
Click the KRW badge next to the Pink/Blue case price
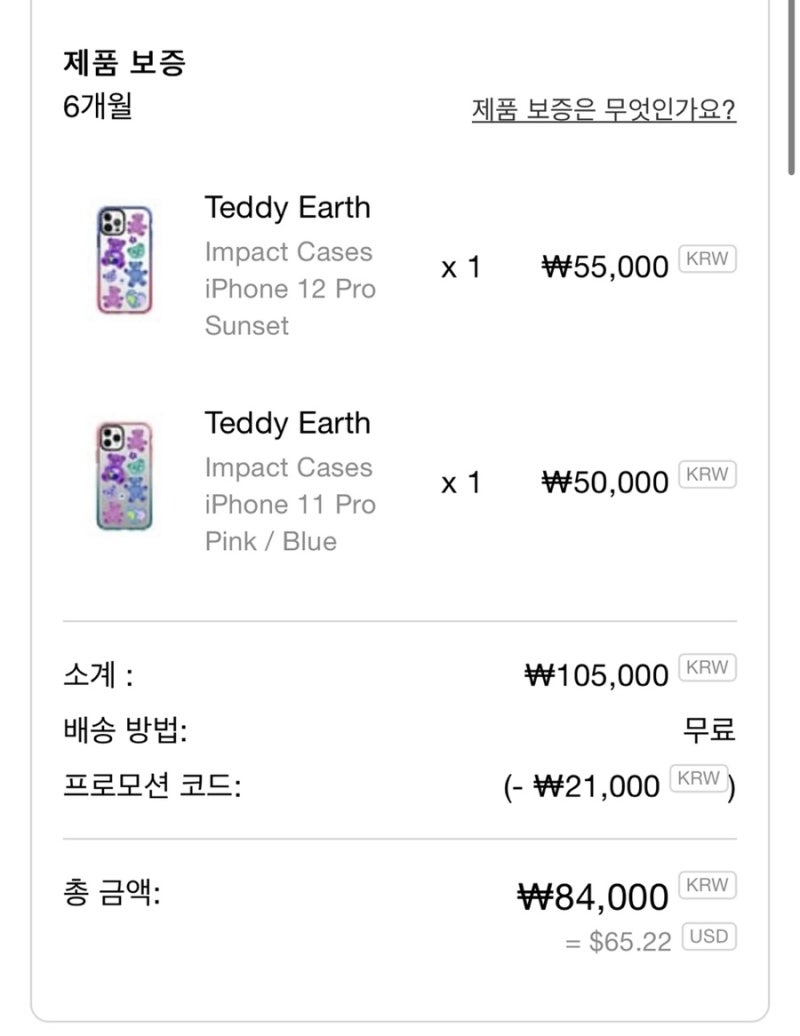point(707,474)
